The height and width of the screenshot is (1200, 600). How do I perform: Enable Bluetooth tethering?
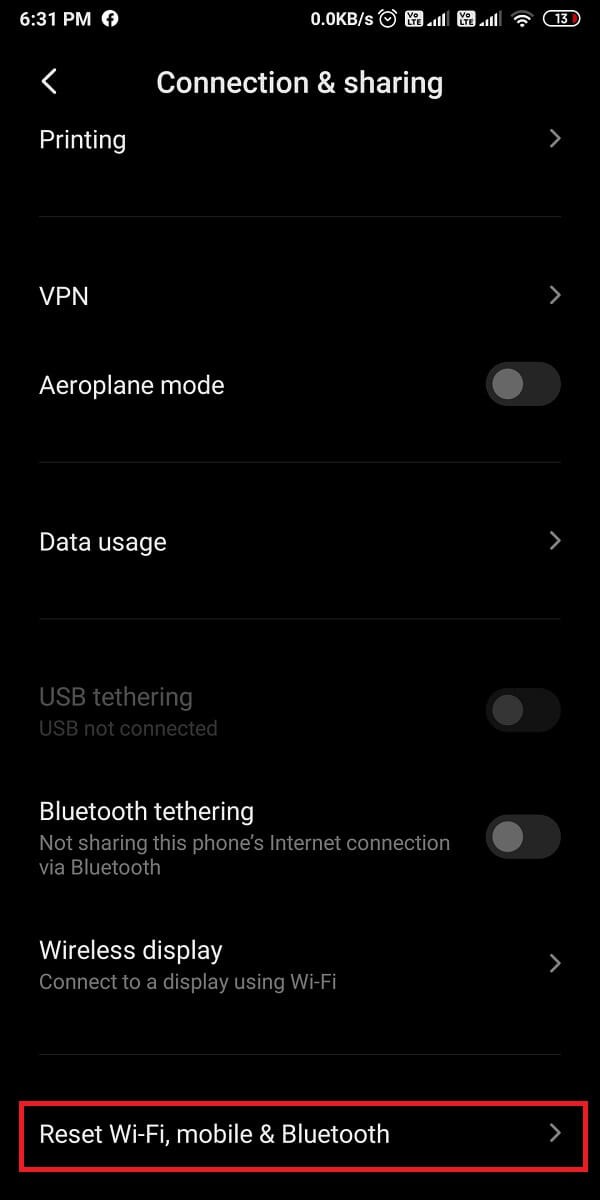[523, 837]
